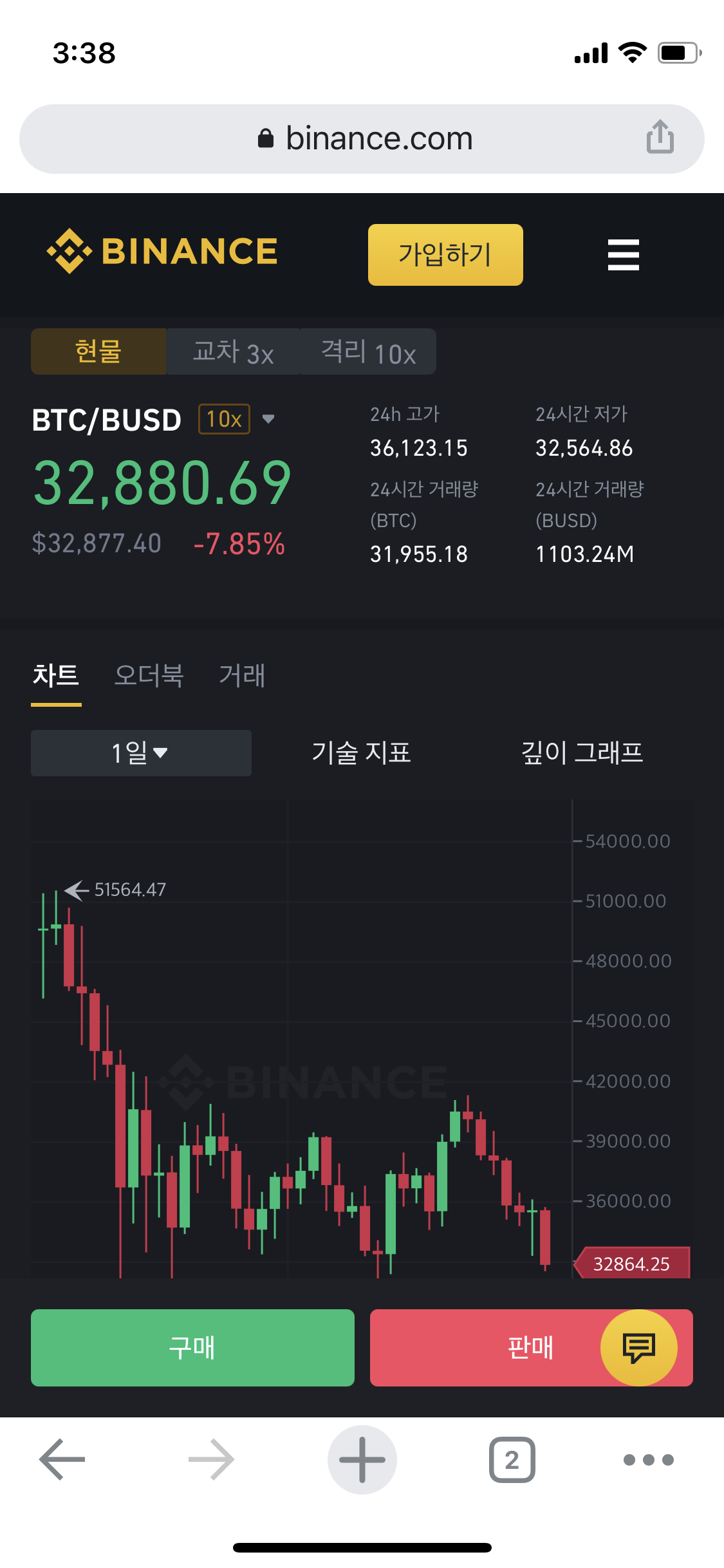Open the hamburger menu
724x1568 pixels.
[x=623, y=255]
